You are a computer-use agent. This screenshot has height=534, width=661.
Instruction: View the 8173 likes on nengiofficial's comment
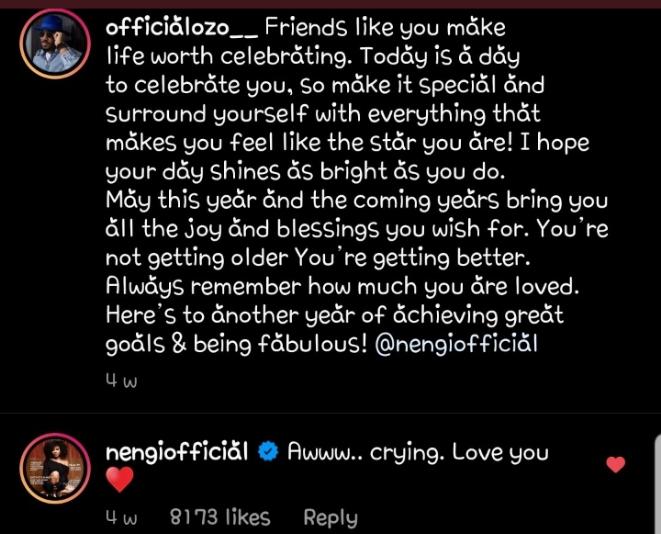[x=219, y=517]
